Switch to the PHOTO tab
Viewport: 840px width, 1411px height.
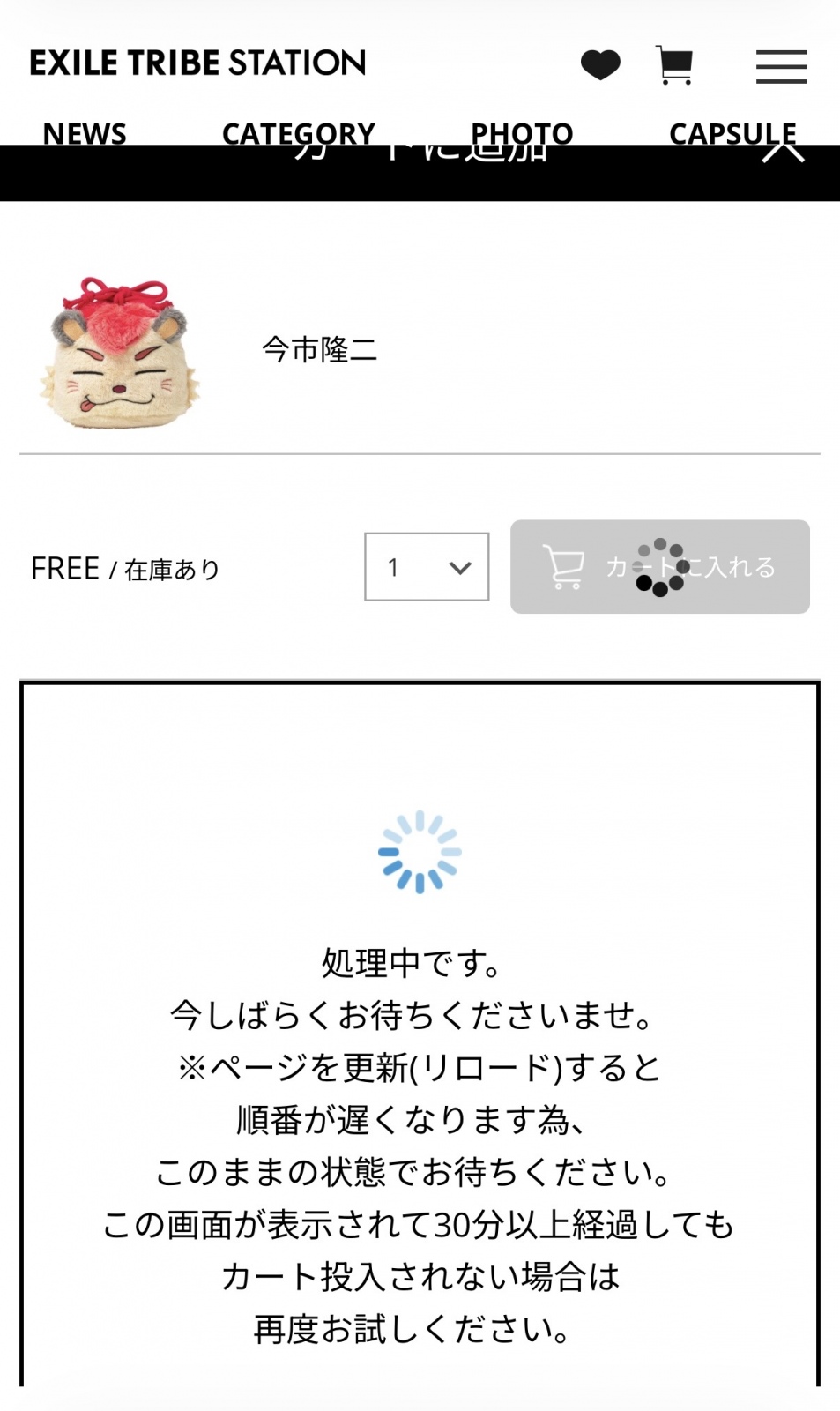point(522,133)
